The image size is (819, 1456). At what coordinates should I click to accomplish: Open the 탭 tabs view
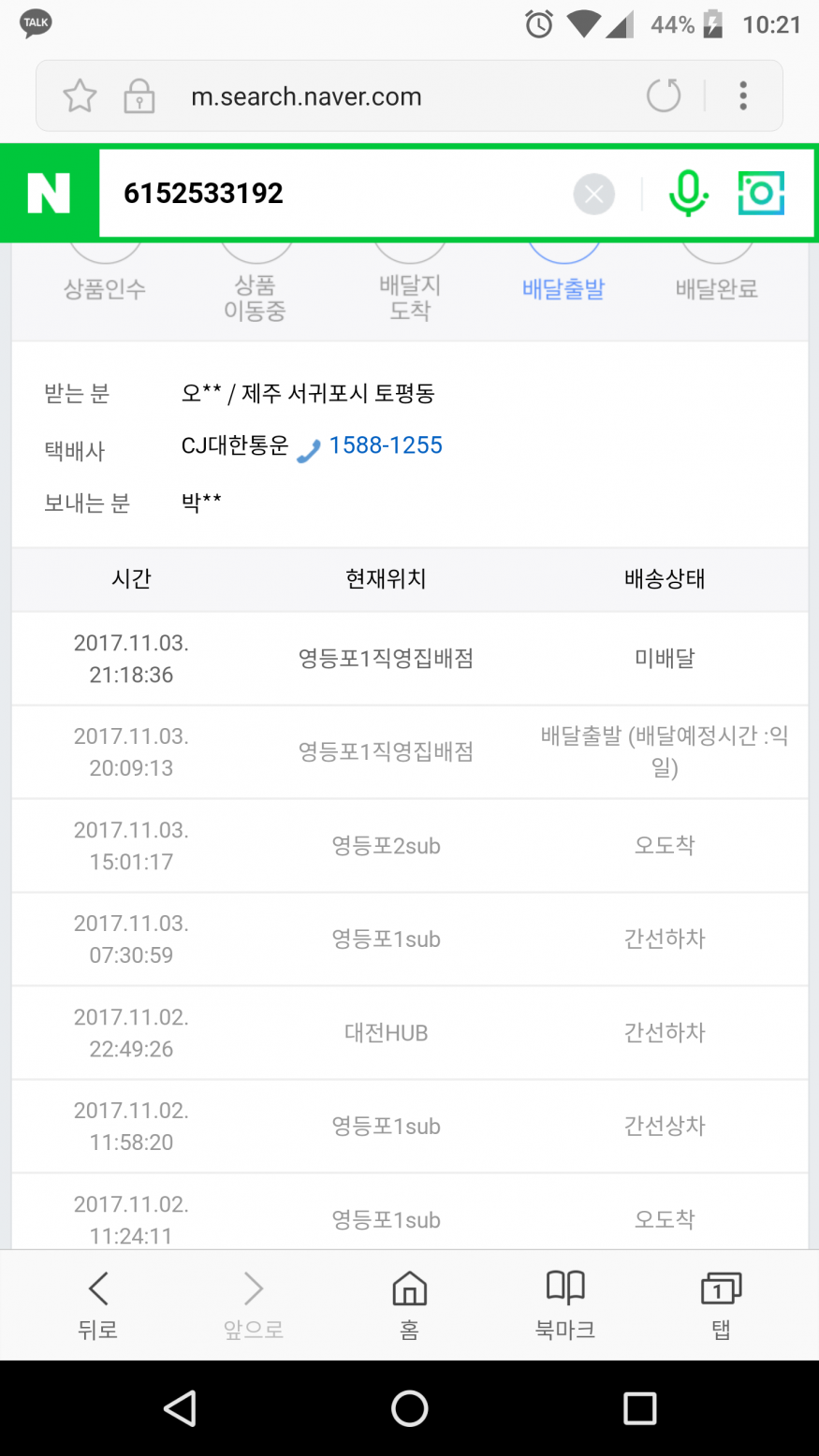pos(721,1305)
